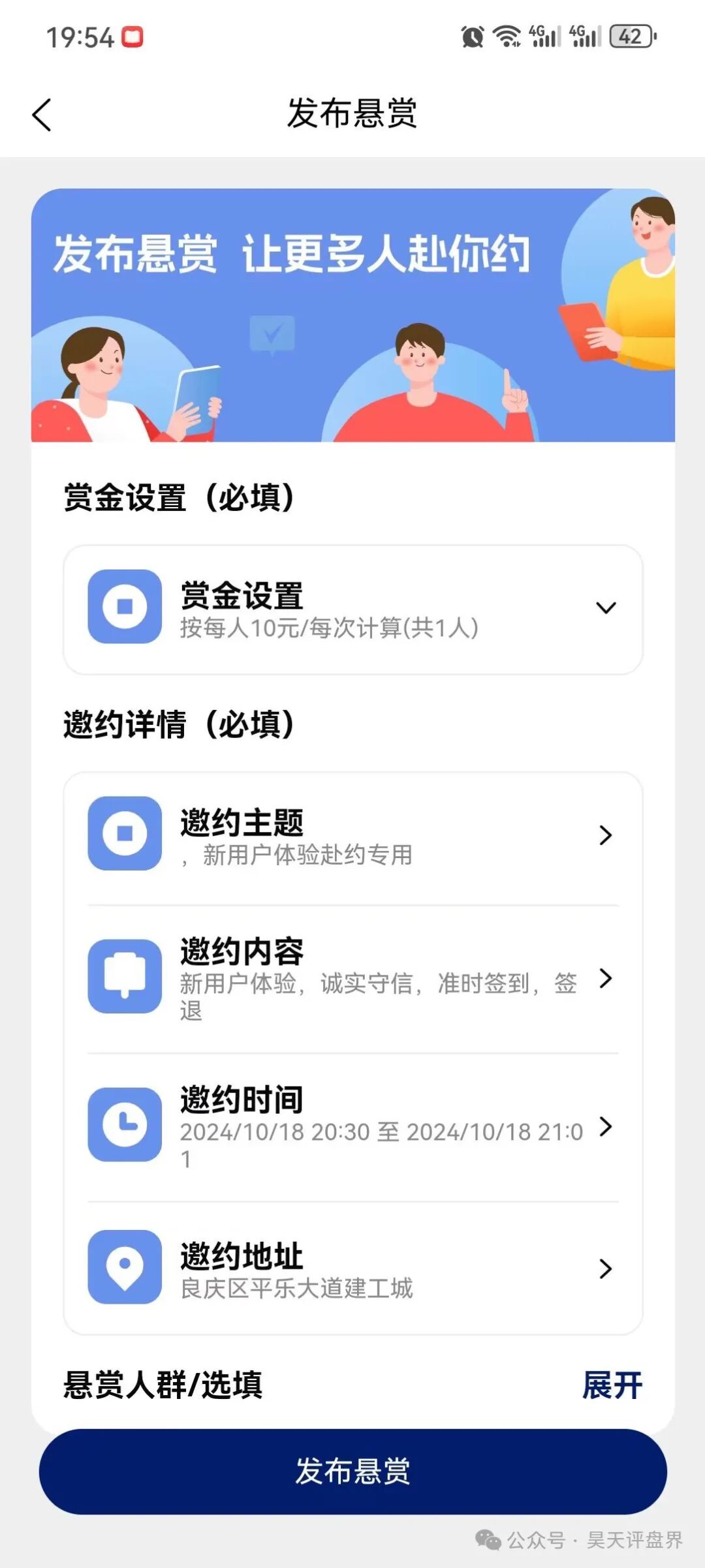Screen dimensions: 705x1568
Task: Open the 邀约主题 row
Action: click(352, 835)
